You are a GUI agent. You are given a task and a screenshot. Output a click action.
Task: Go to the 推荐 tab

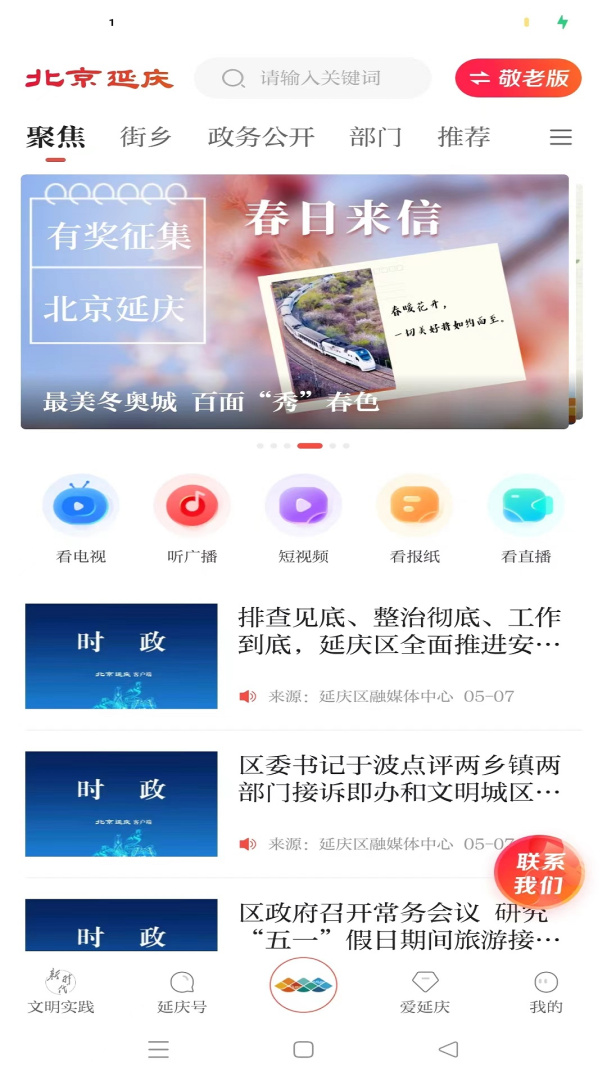click(464, 137)
